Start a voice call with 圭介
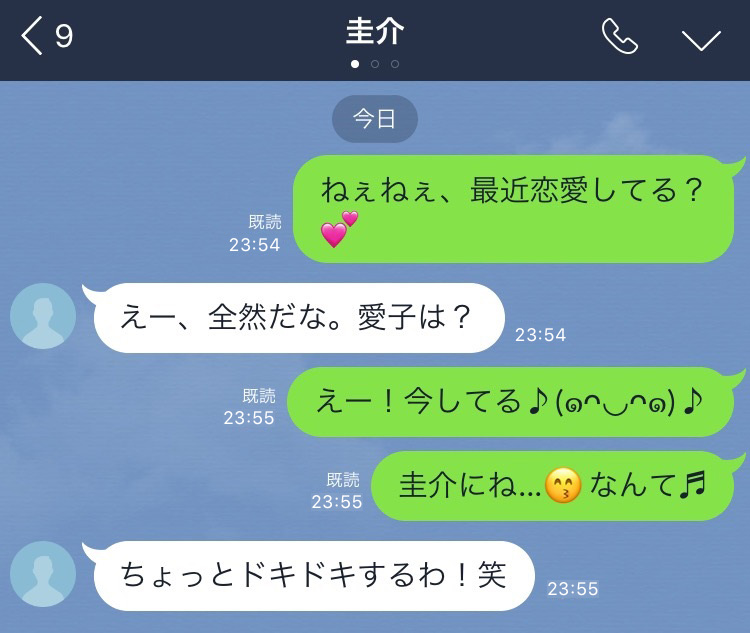This screenshot has height=633, width=750. coord(619,37)
